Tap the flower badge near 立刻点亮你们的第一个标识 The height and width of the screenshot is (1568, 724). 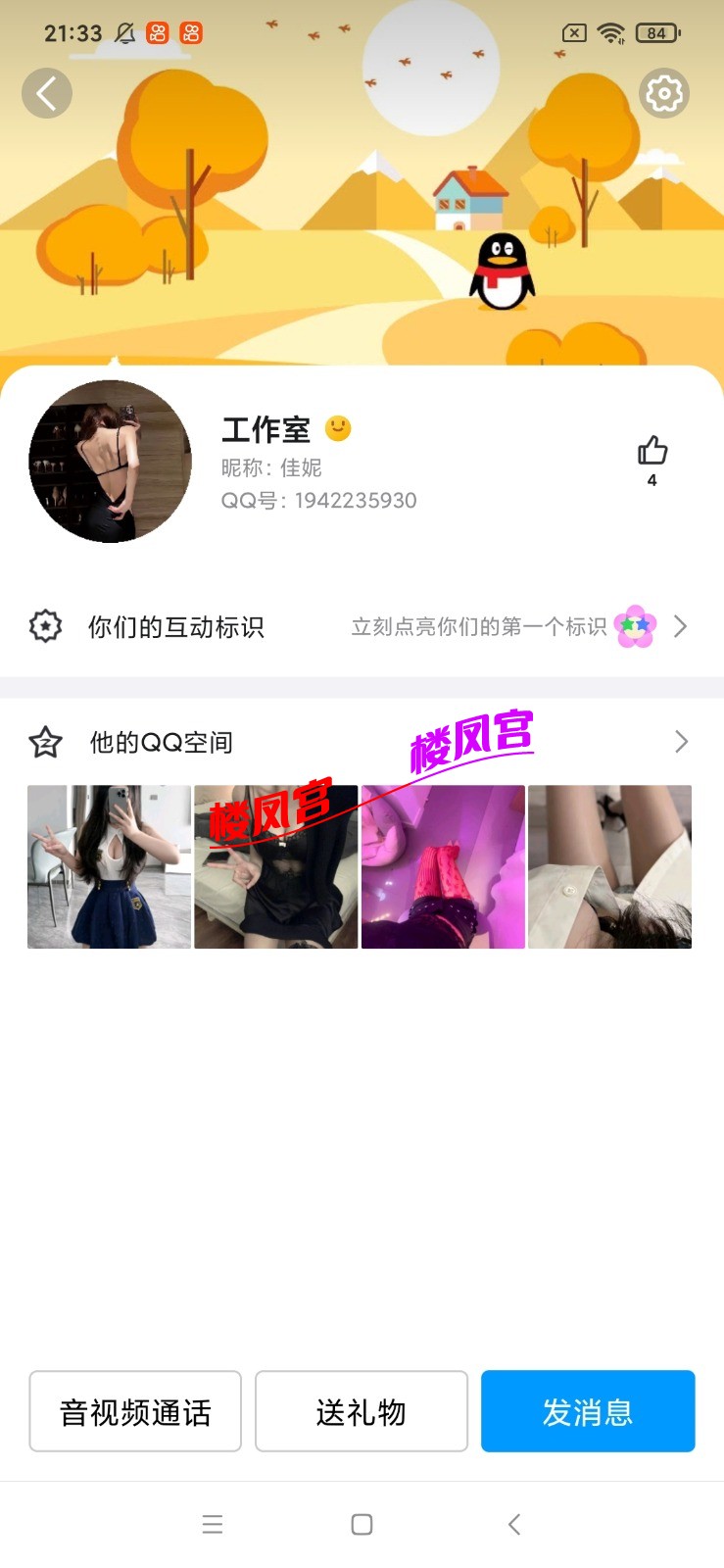(633, 626)
